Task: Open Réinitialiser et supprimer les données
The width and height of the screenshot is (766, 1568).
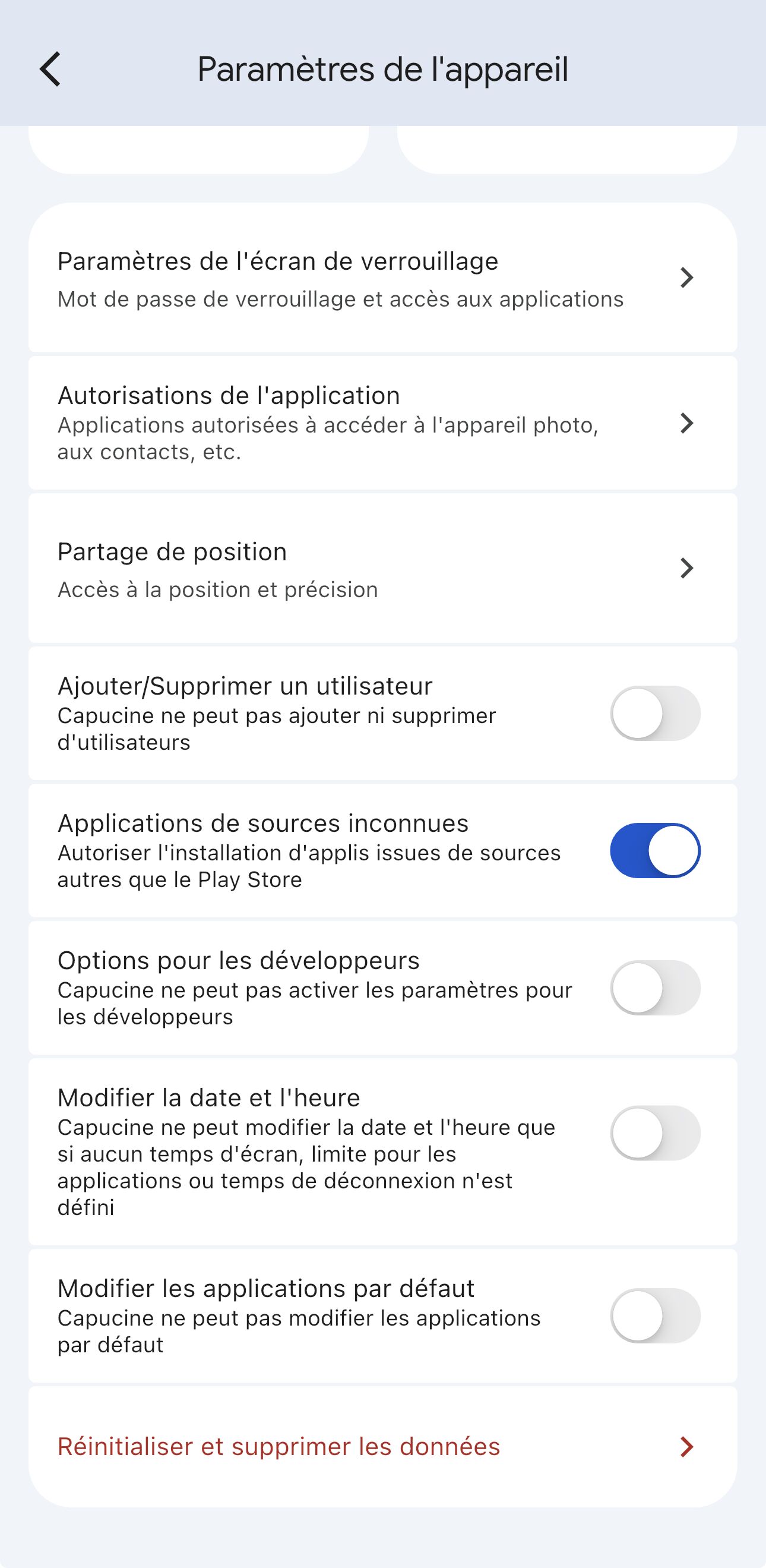Action: click(382, 1446)
